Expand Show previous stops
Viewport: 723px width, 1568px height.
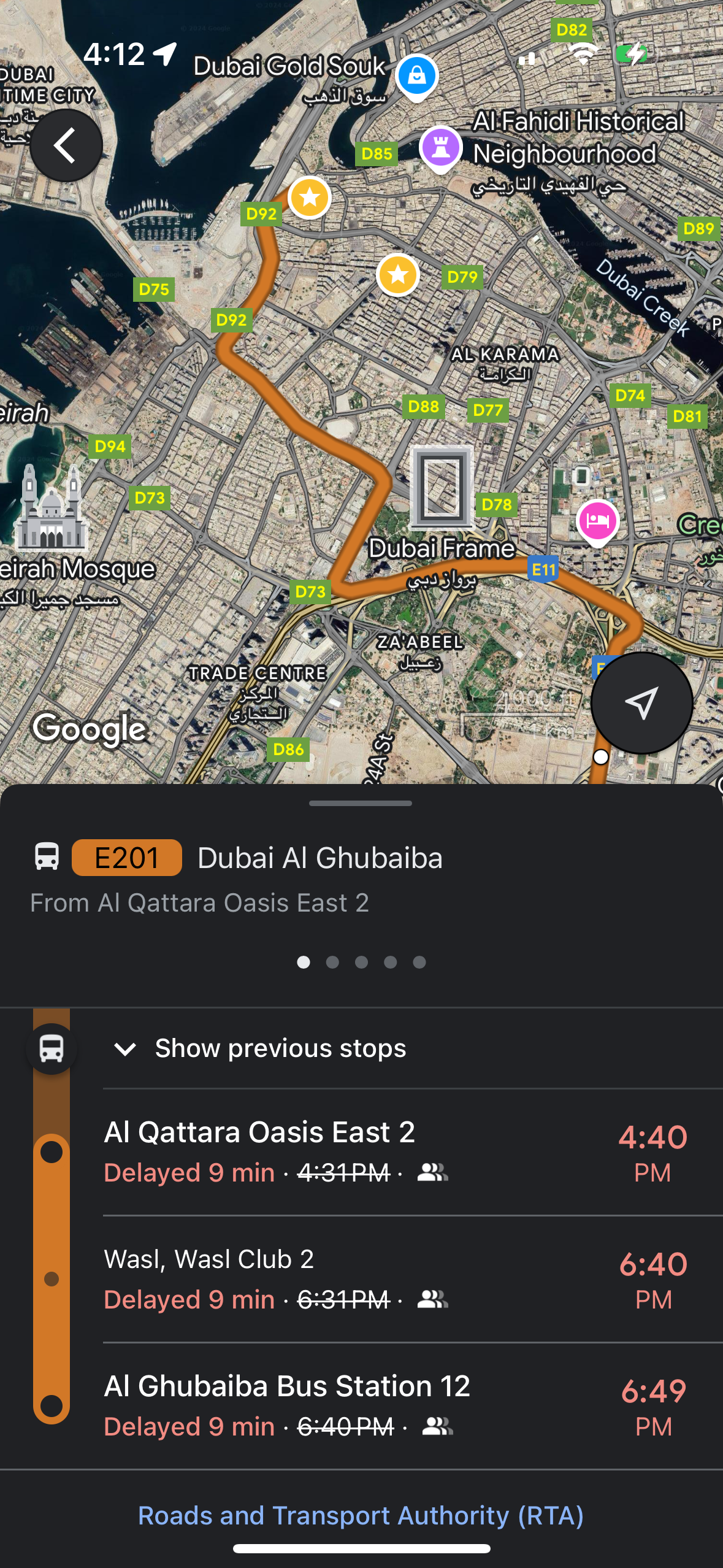(x=262, y=1048)
